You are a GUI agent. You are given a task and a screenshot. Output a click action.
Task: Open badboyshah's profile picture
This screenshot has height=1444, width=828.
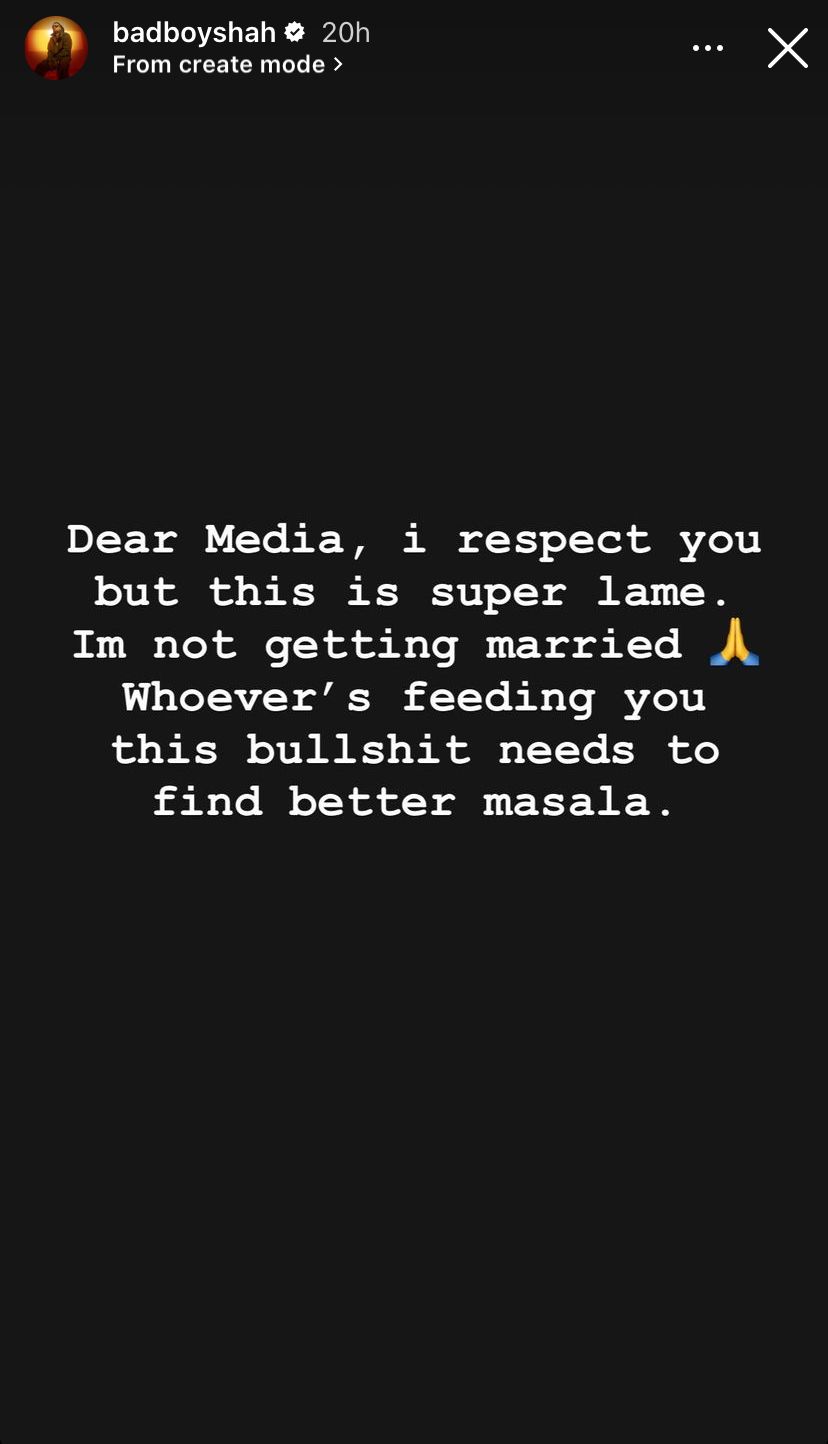pyautogui.click(x=56, y=47)
